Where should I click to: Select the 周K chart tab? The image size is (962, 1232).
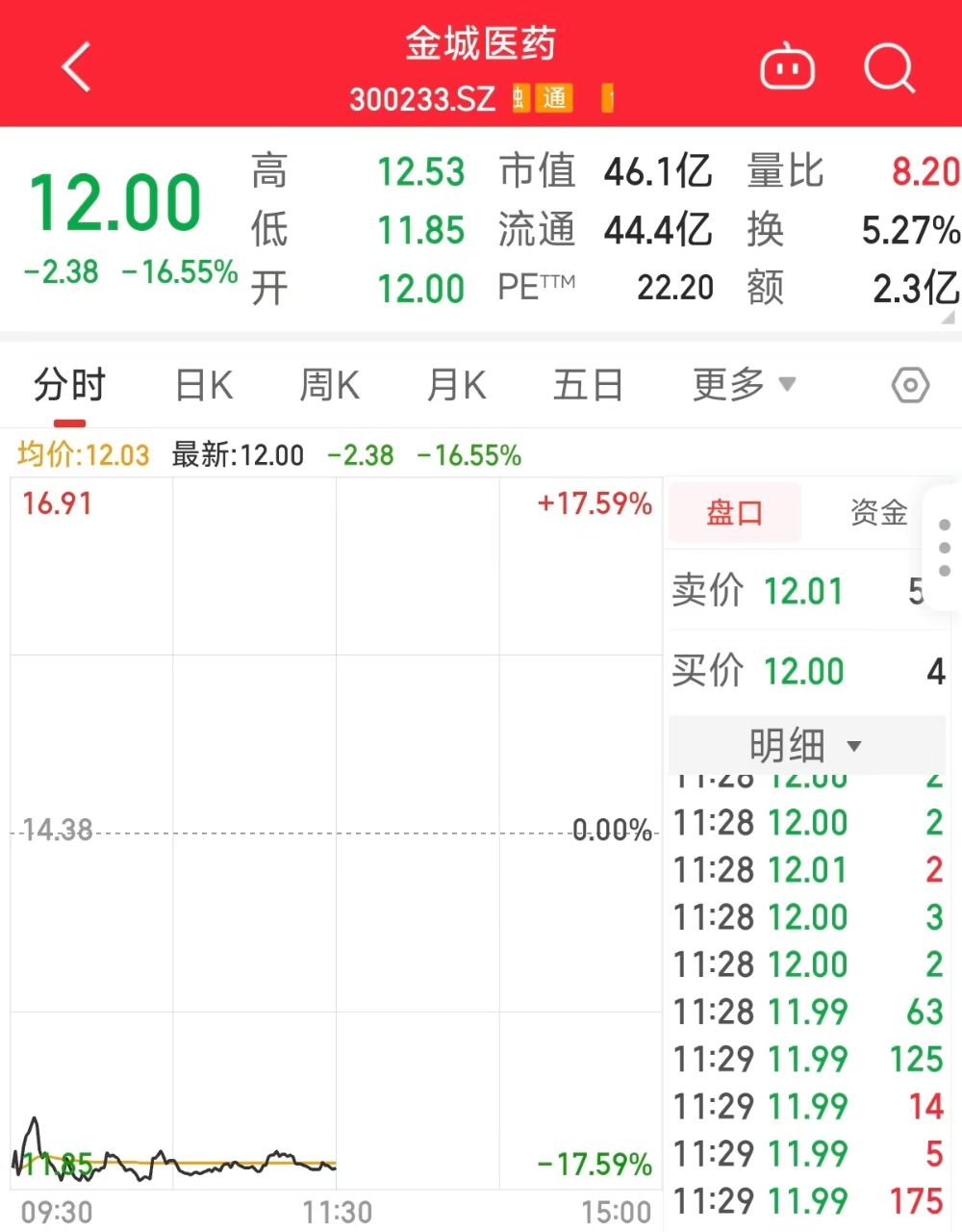329,386
